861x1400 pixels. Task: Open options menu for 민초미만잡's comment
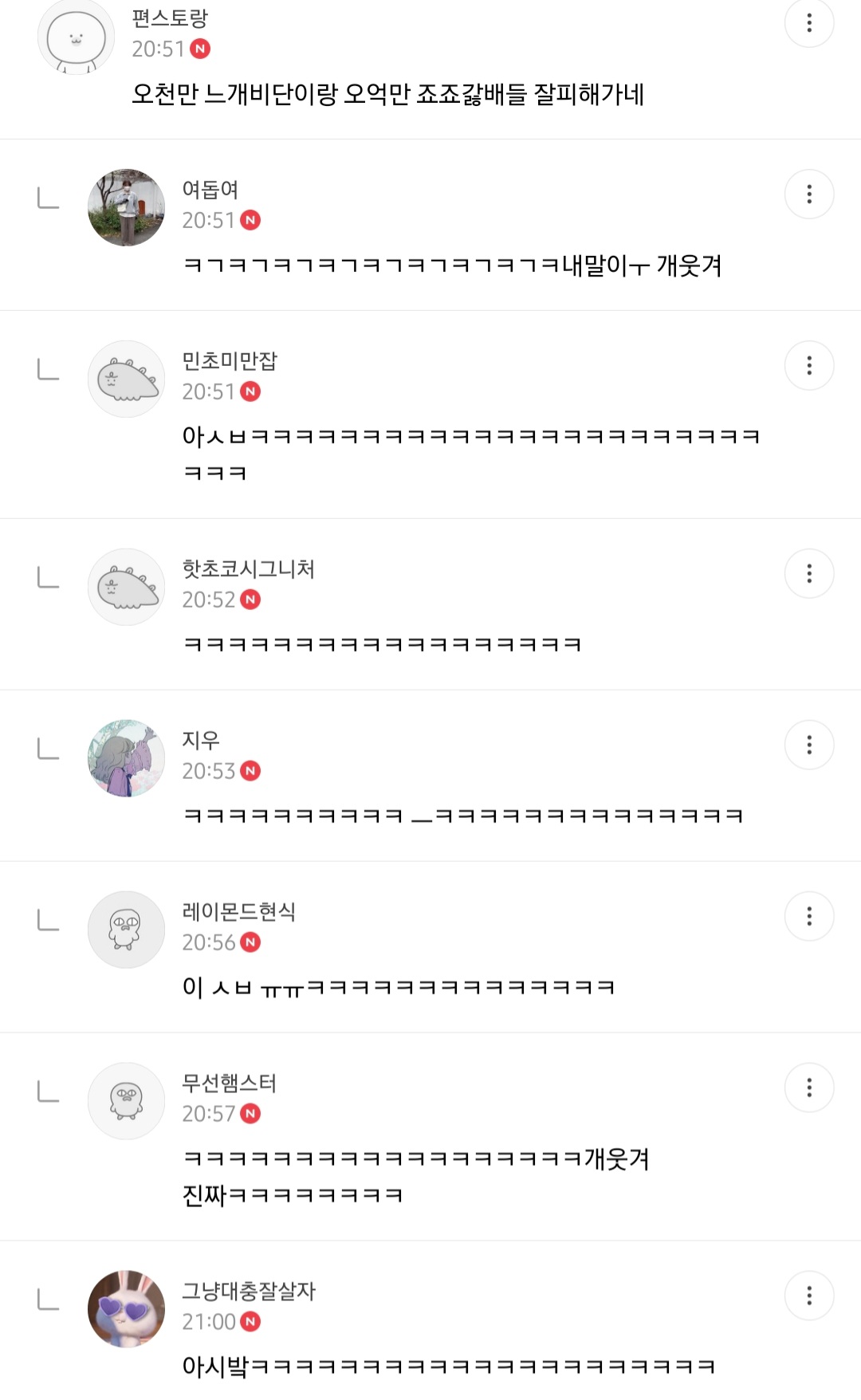click(811, 367)
